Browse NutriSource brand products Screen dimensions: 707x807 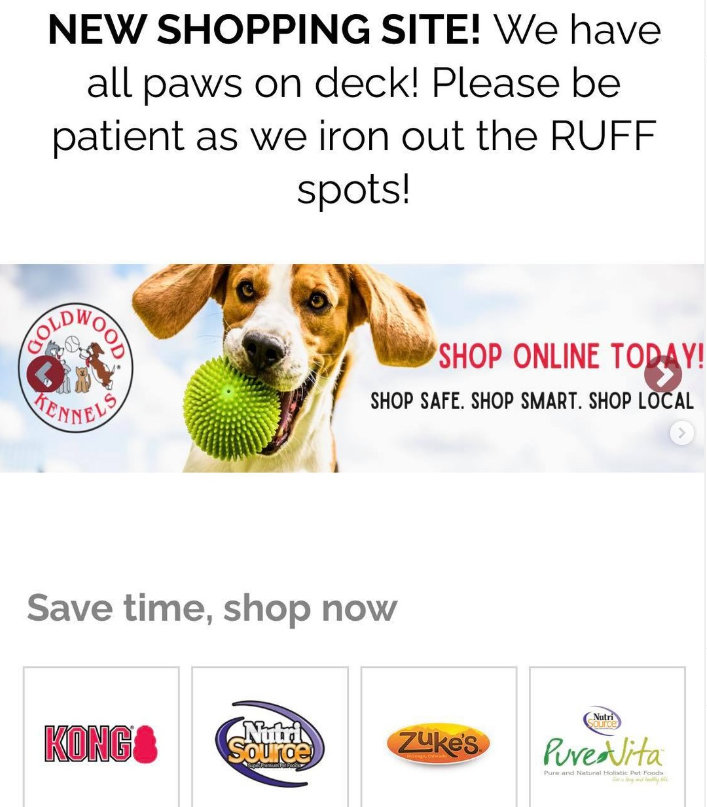(270, 742)
